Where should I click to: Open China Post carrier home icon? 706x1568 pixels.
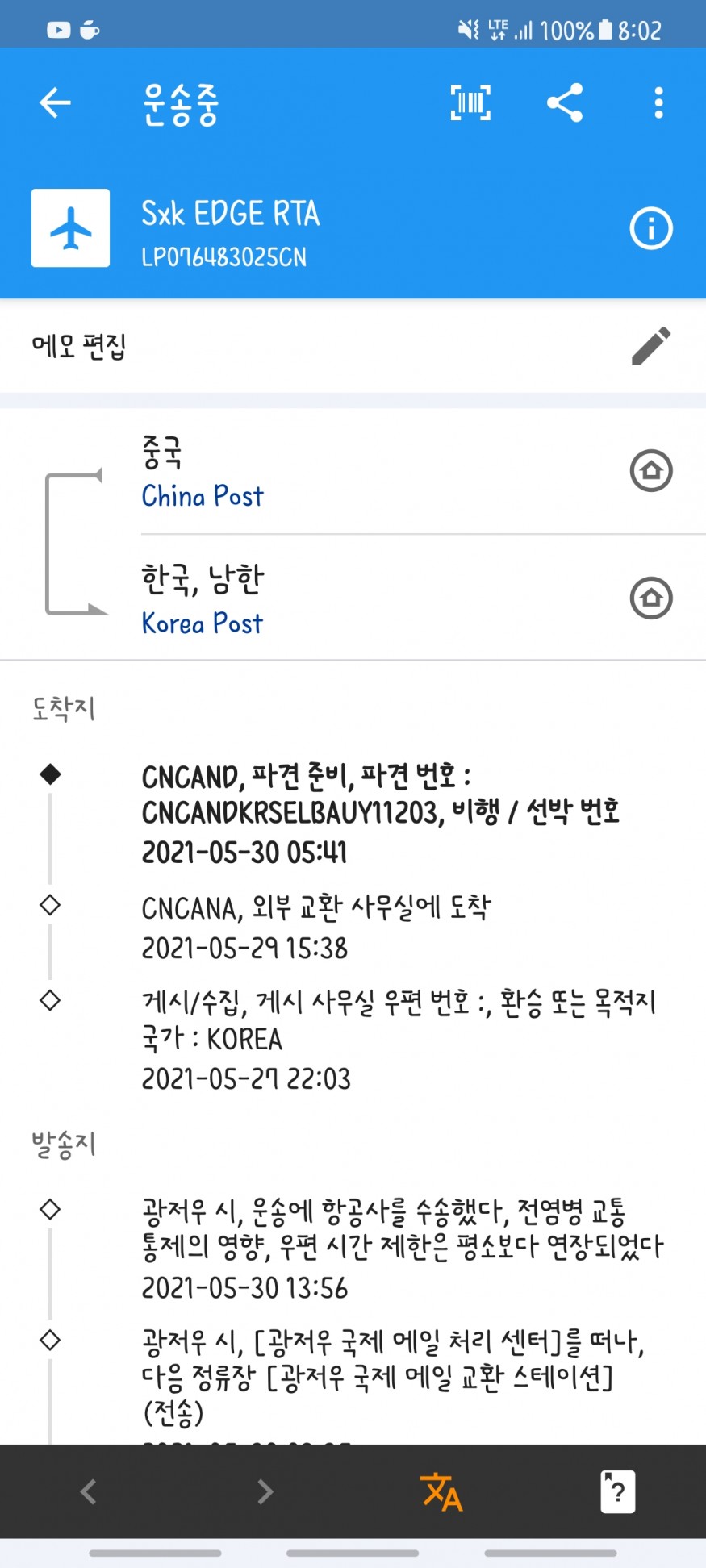(651, 470)
